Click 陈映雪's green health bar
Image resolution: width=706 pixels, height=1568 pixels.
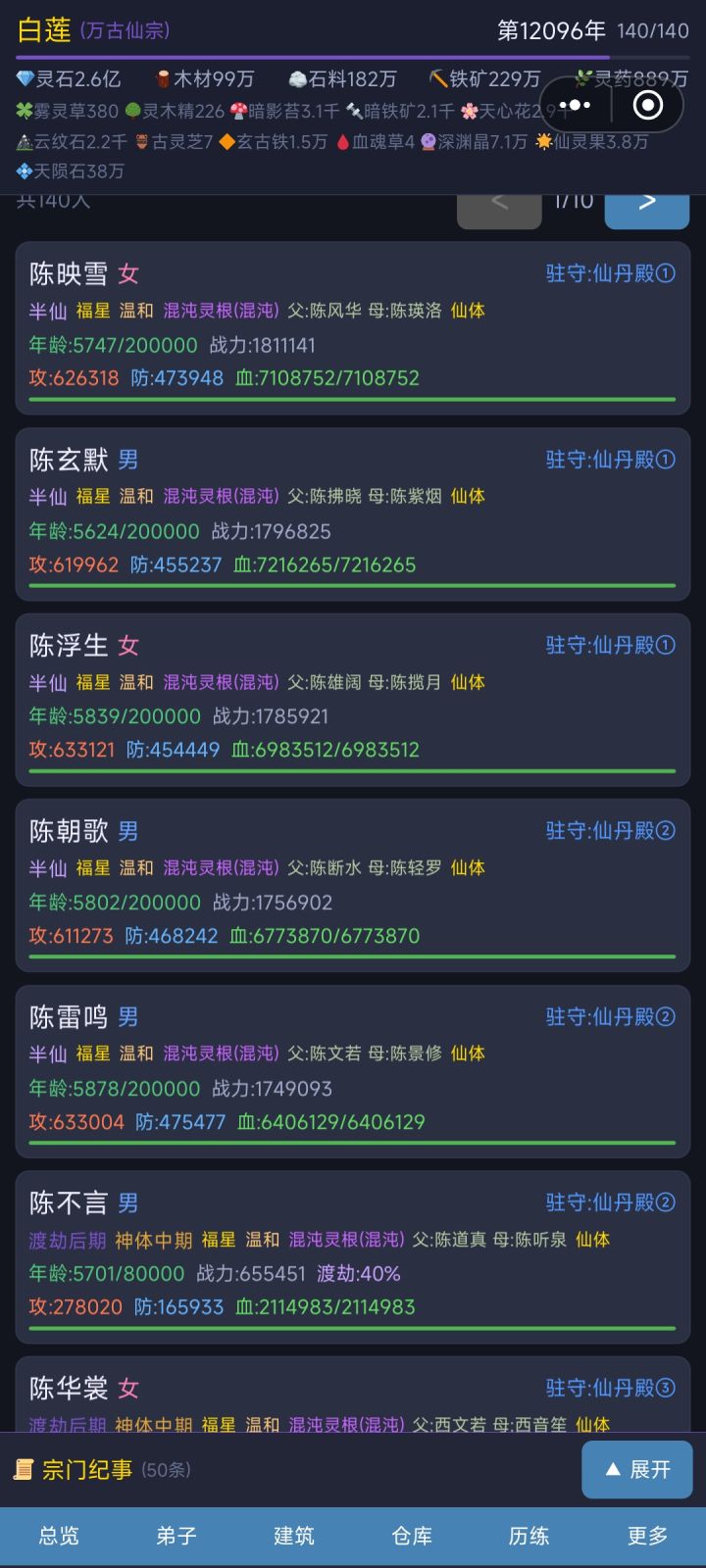tap(353, 399)
